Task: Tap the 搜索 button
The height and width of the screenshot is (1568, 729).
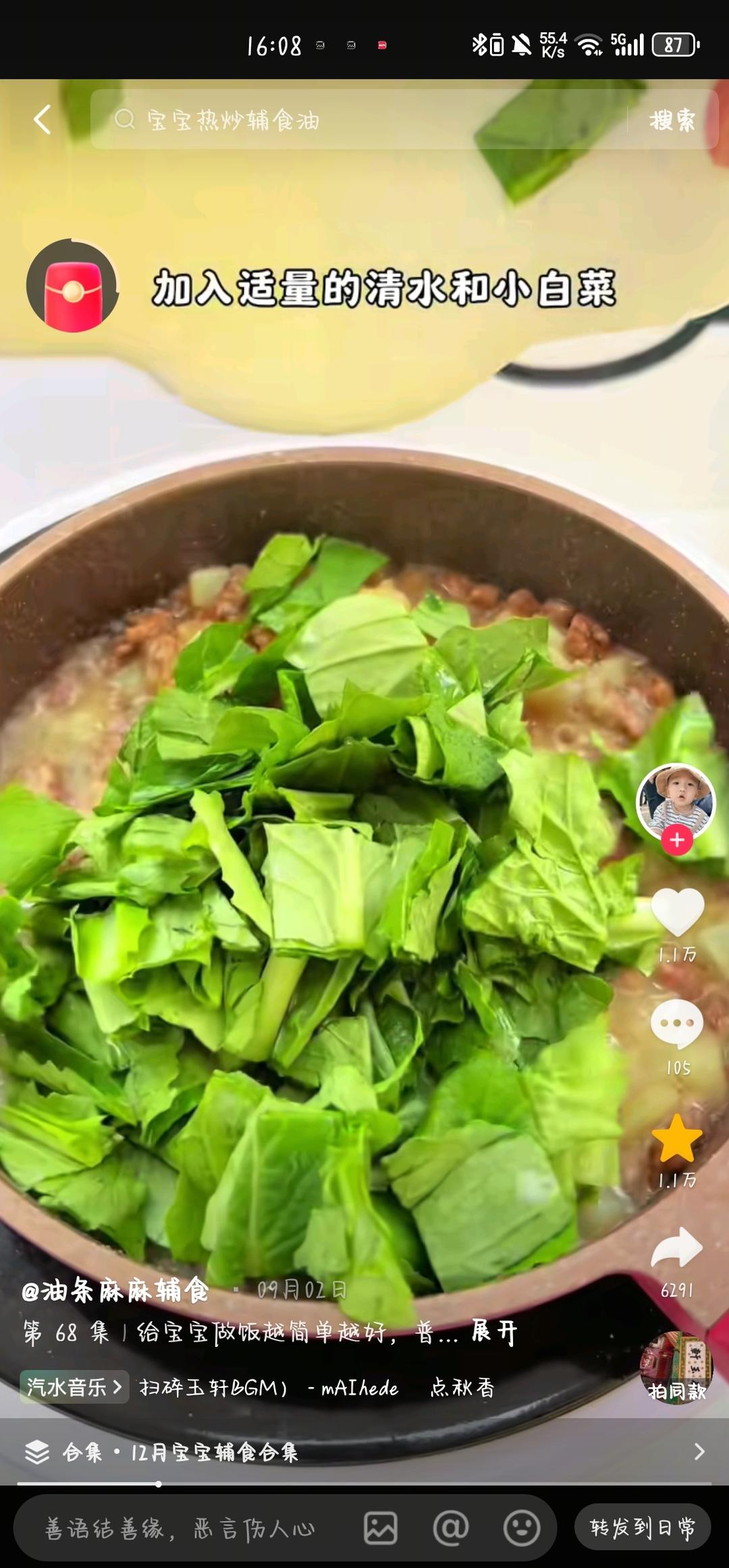Action: (x=672, y=121)
